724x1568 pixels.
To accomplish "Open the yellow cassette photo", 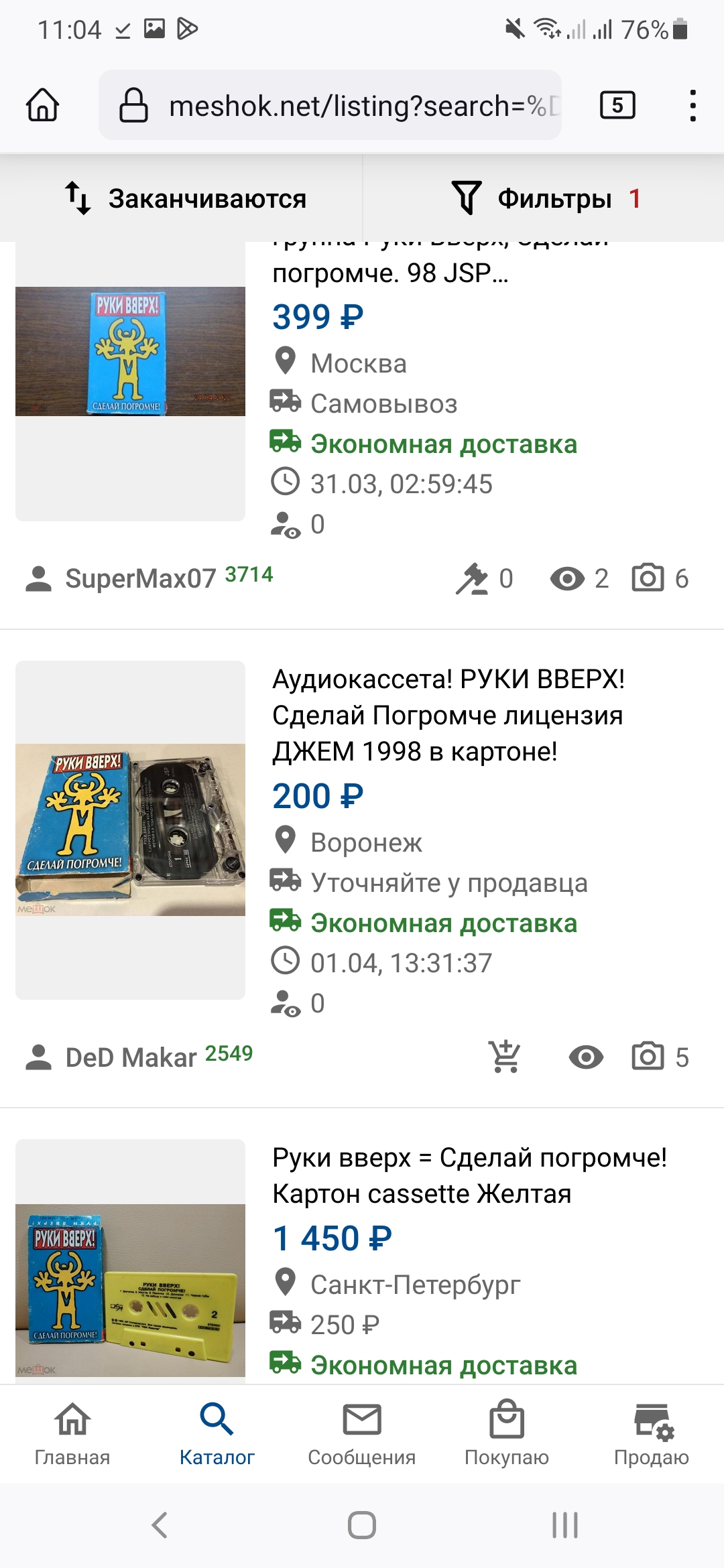I will coord(130,1290).
